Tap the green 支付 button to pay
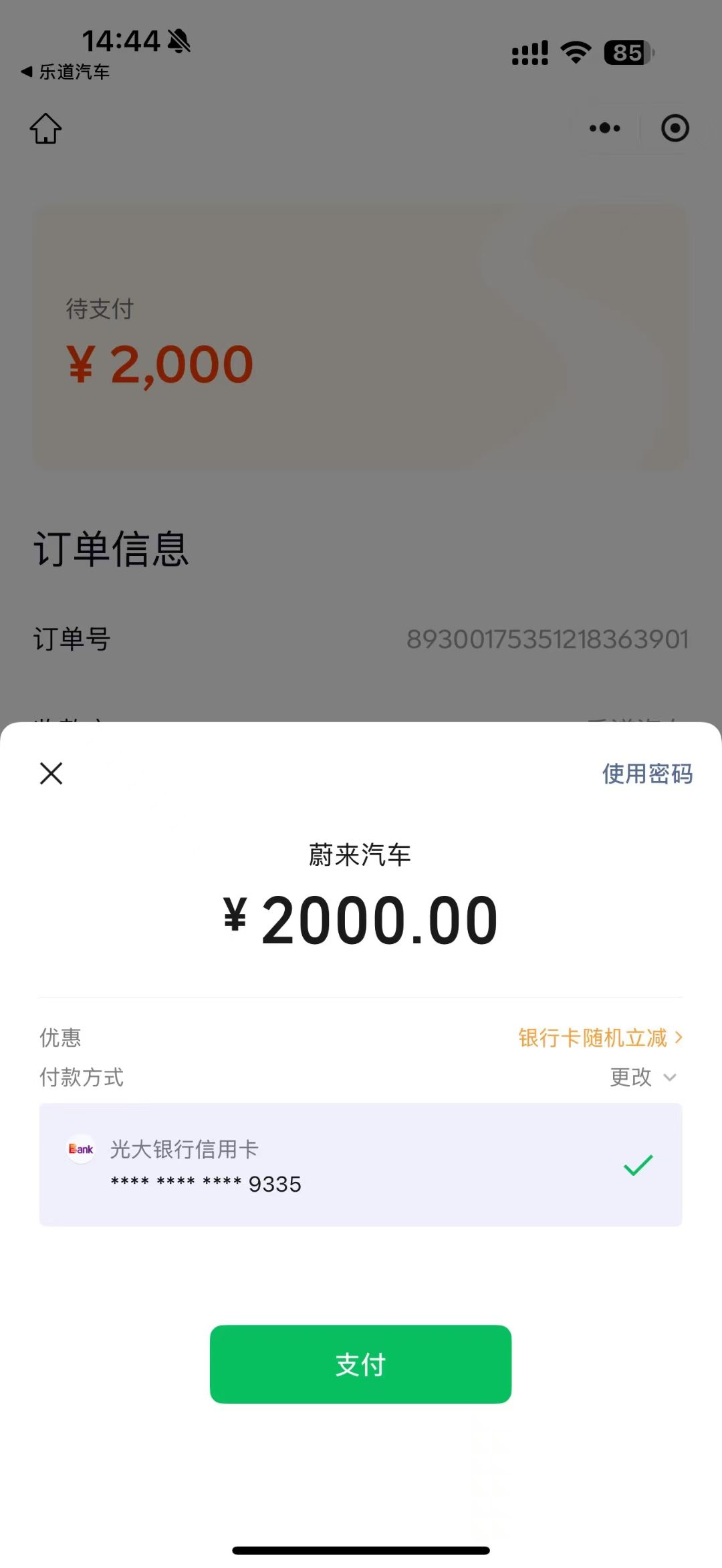This screenshot has height=1568, width=722. (361, 1364)
